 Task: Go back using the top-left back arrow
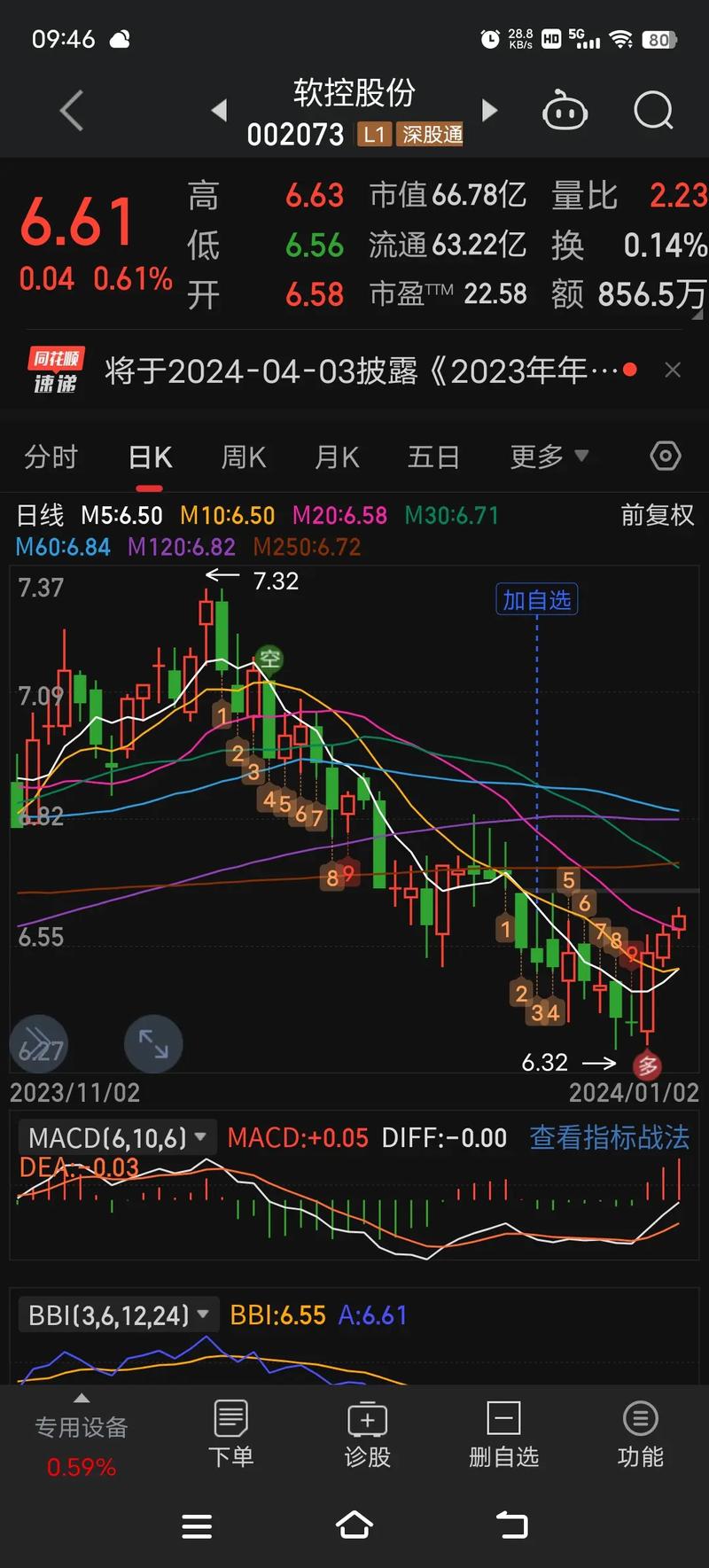71,109
